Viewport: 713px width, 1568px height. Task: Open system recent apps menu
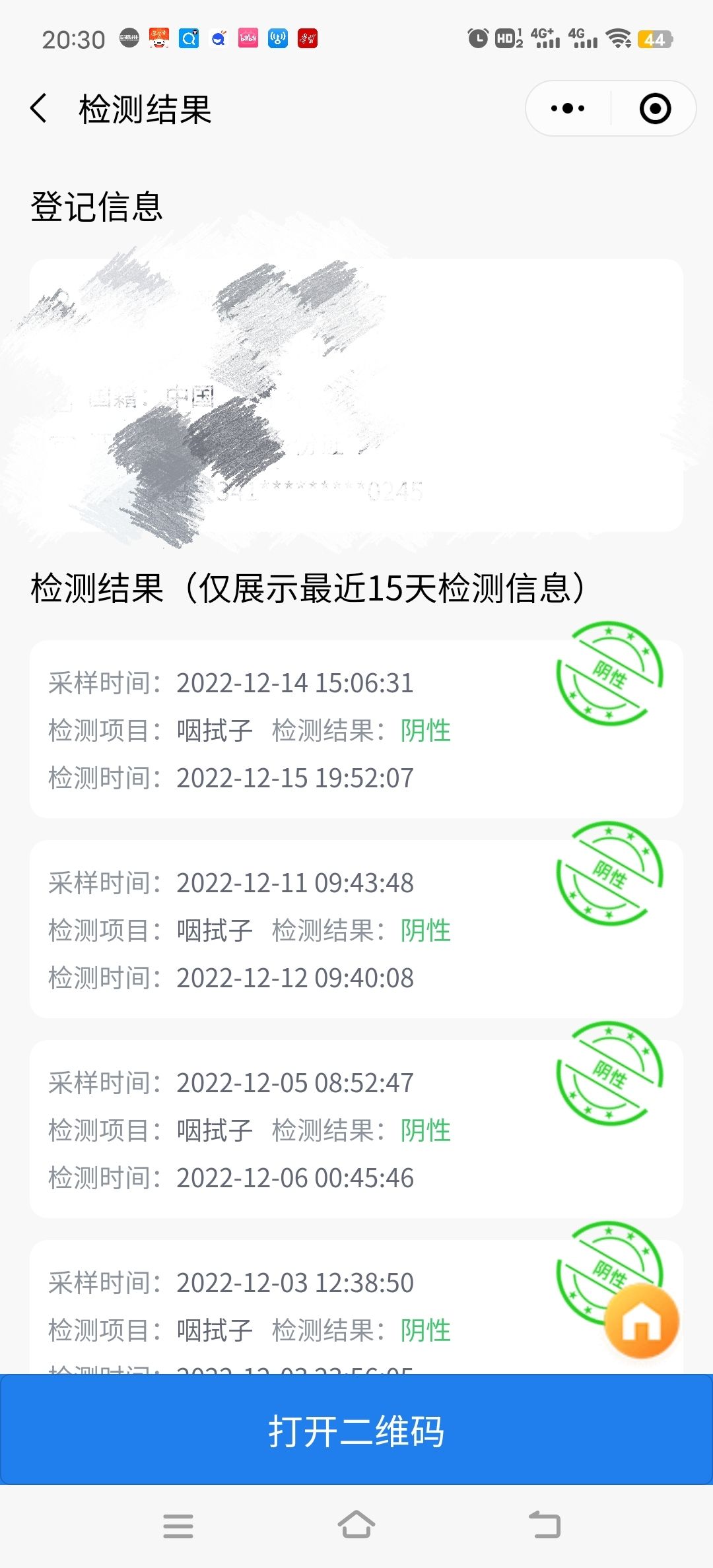178,1526
